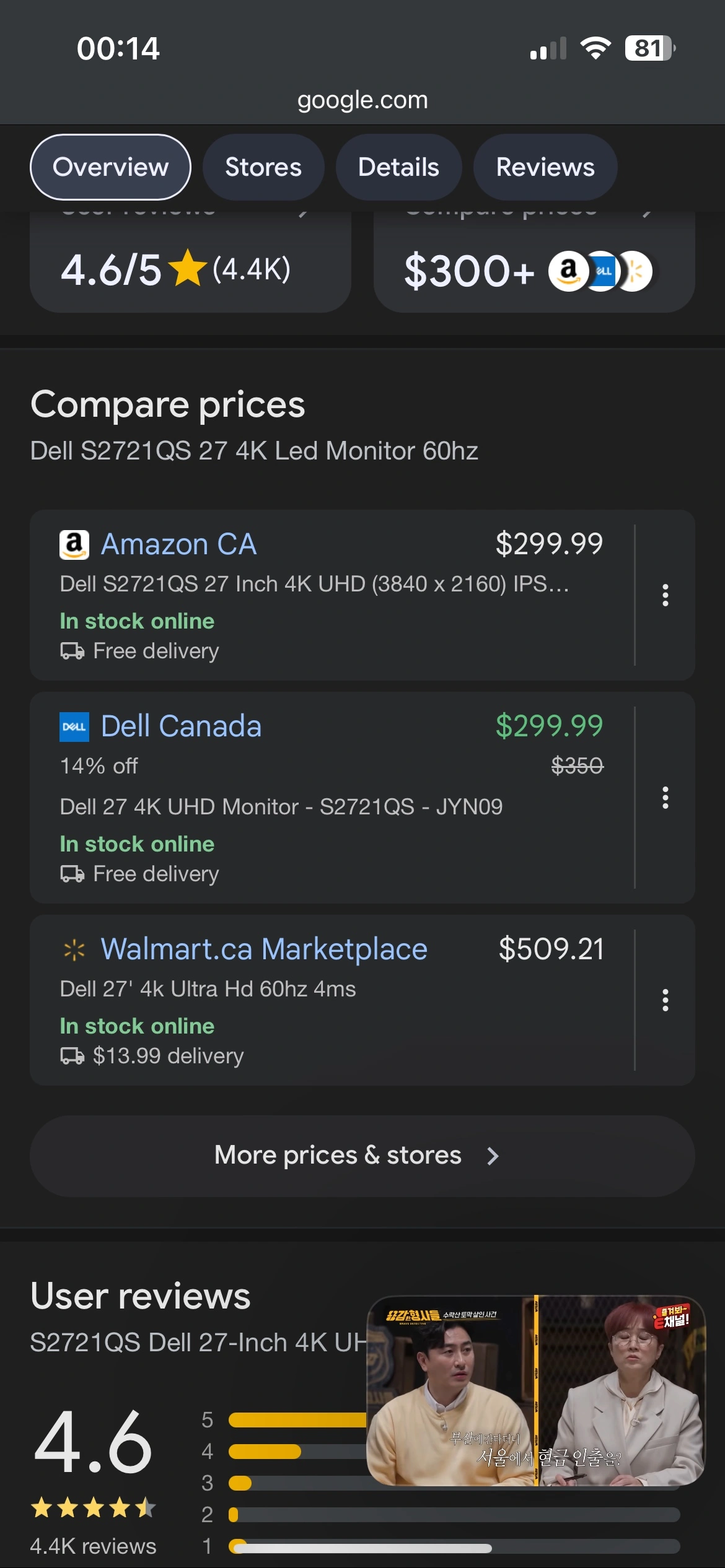The image size is (725, 1568).
Task: Switch to the Stores tab
Action: pos(263,167)
